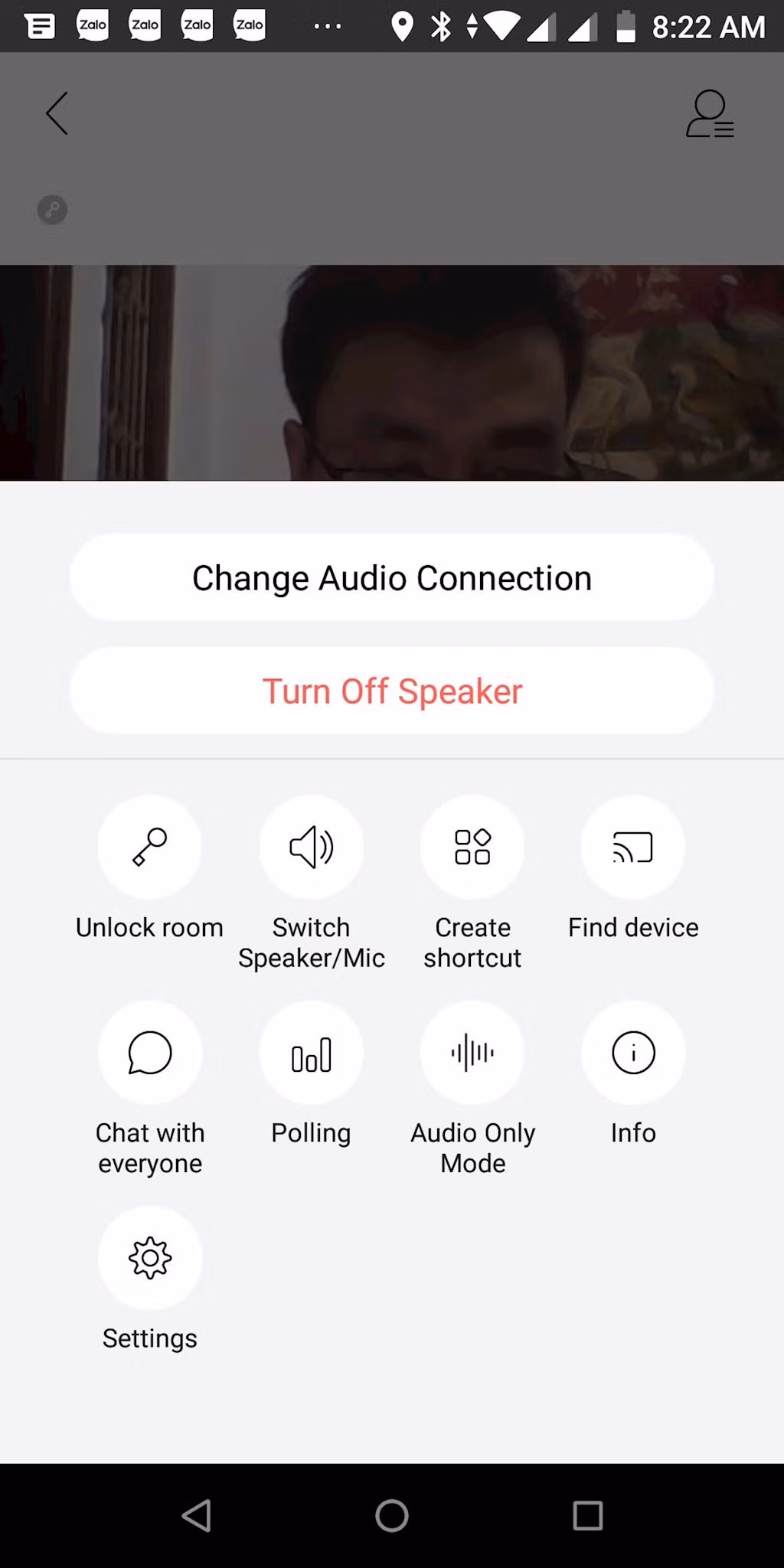The image size is (784, 1568).
Task: Tap the back arrow to close this menu
Action: pyautogui.click(x=56, y=113)
